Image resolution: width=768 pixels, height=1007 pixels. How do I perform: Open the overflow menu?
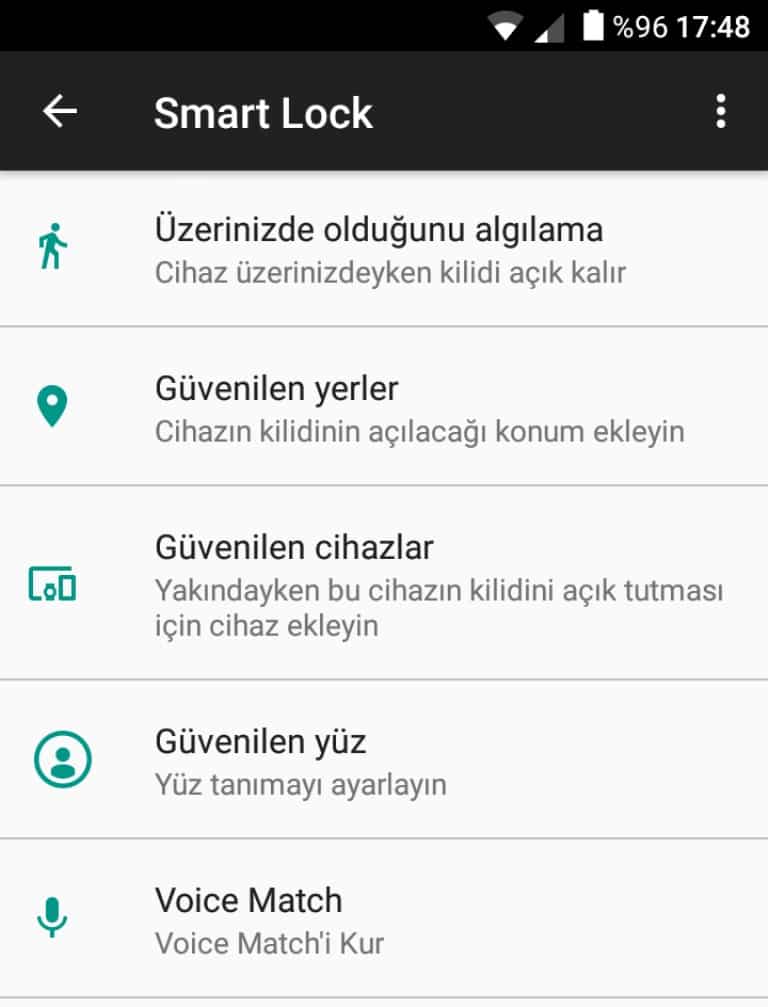tap(720, 112)
